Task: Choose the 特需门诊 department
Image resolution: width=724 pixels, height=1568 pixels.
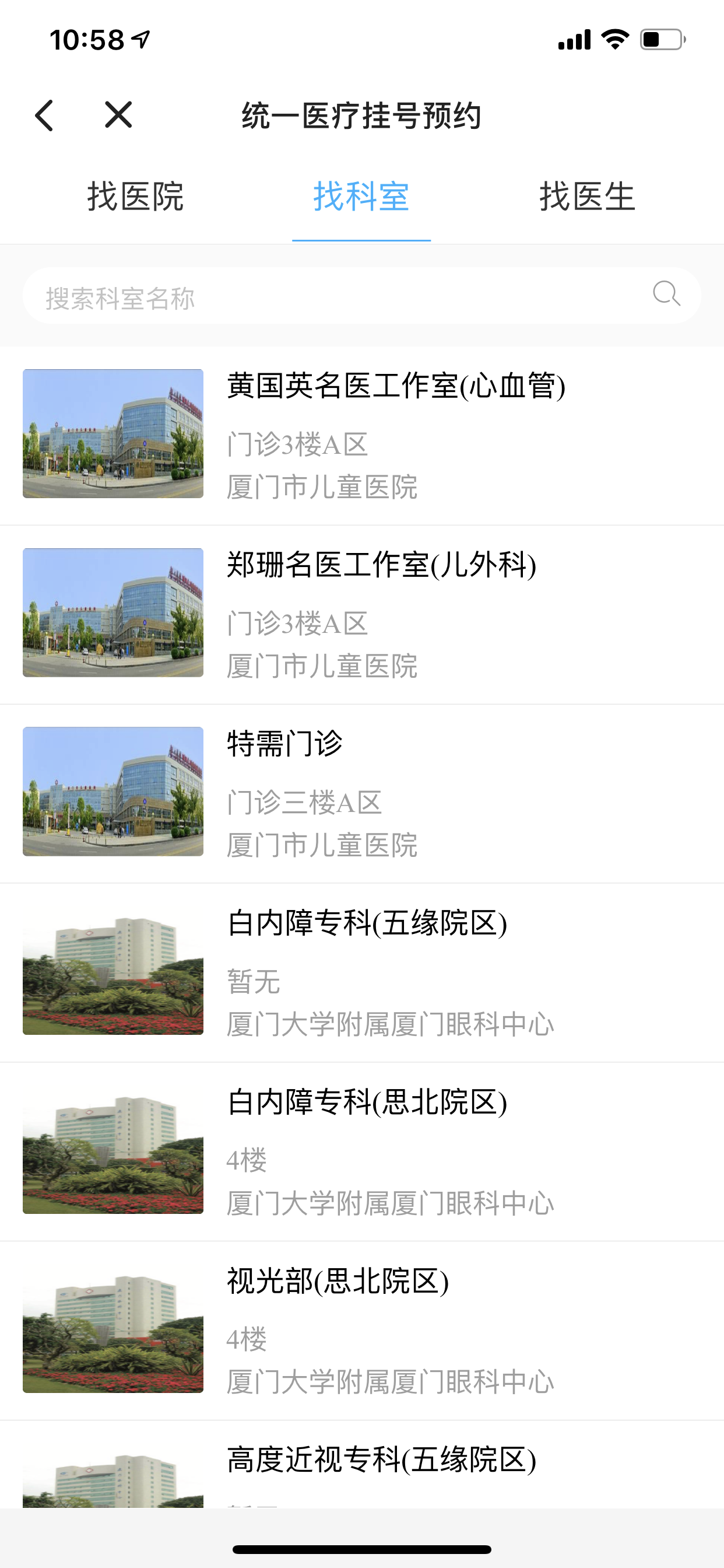Action: pos(362,793)
